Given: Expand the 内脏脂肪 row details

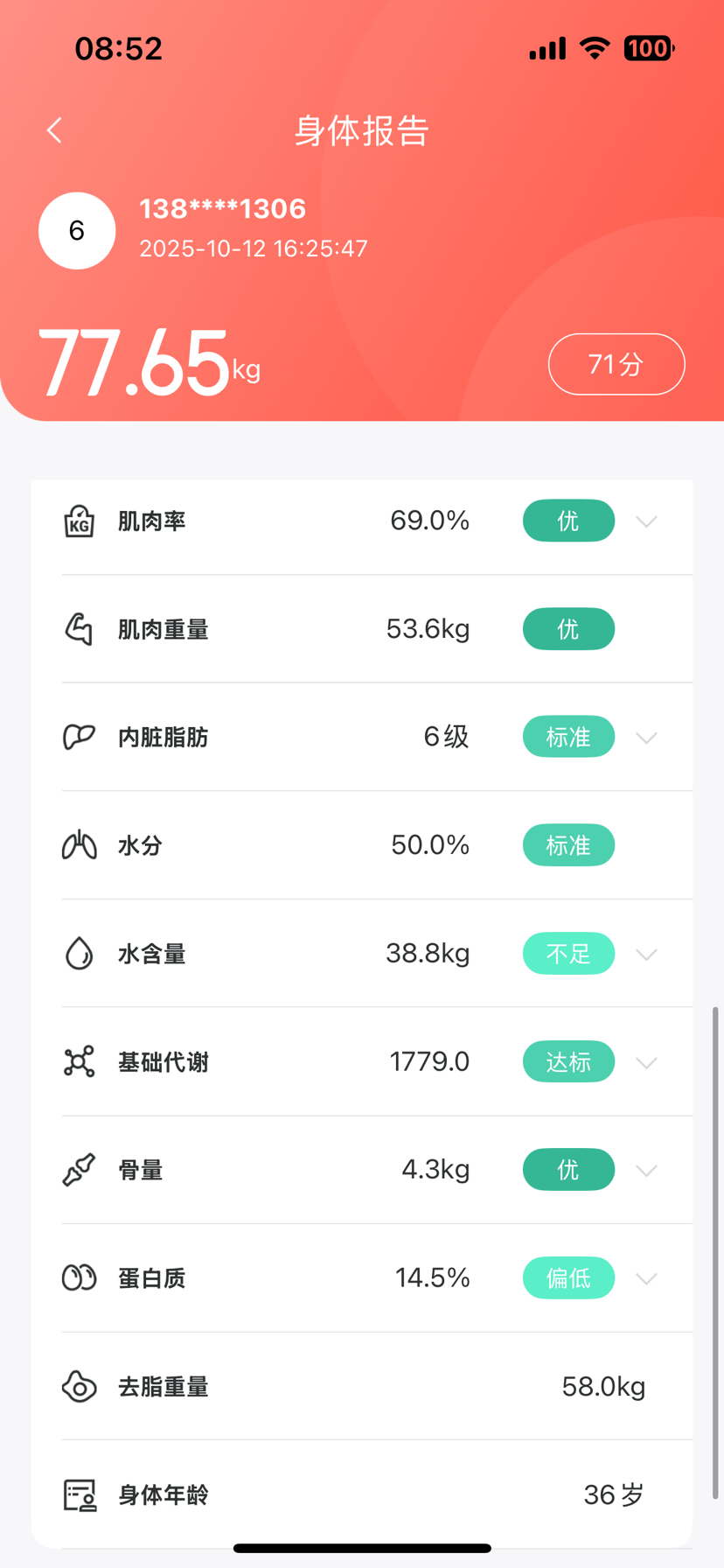Looking at the screenshot, I should pyautogui.click(x=646, y=738).
